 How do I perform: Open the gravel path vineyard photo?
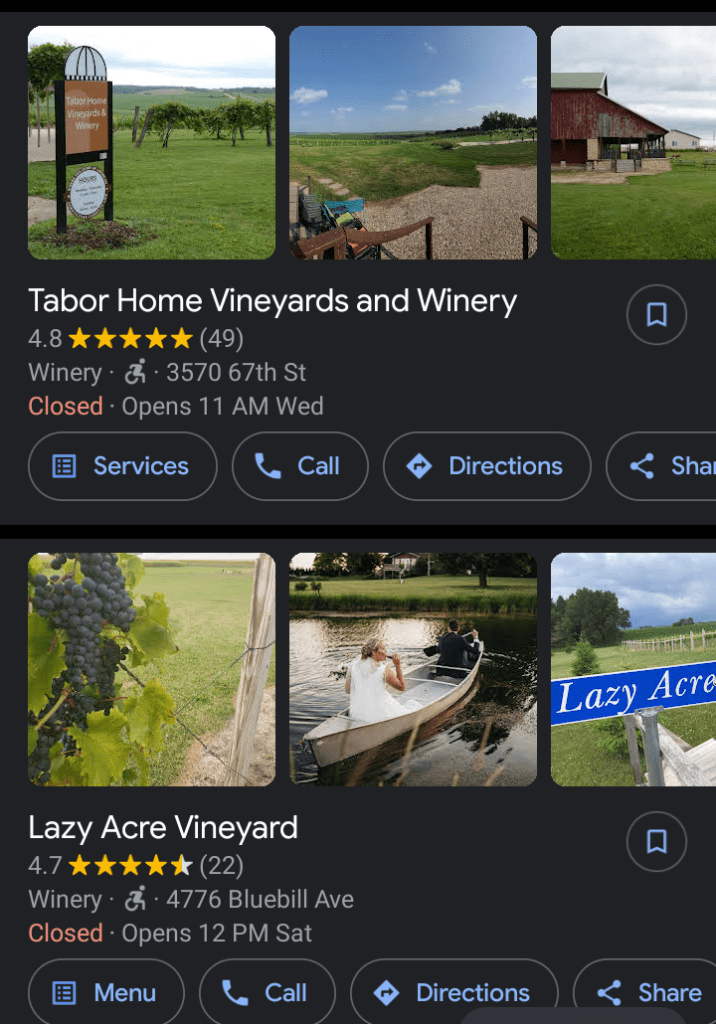pyautogui.click(x=413, y=143)
